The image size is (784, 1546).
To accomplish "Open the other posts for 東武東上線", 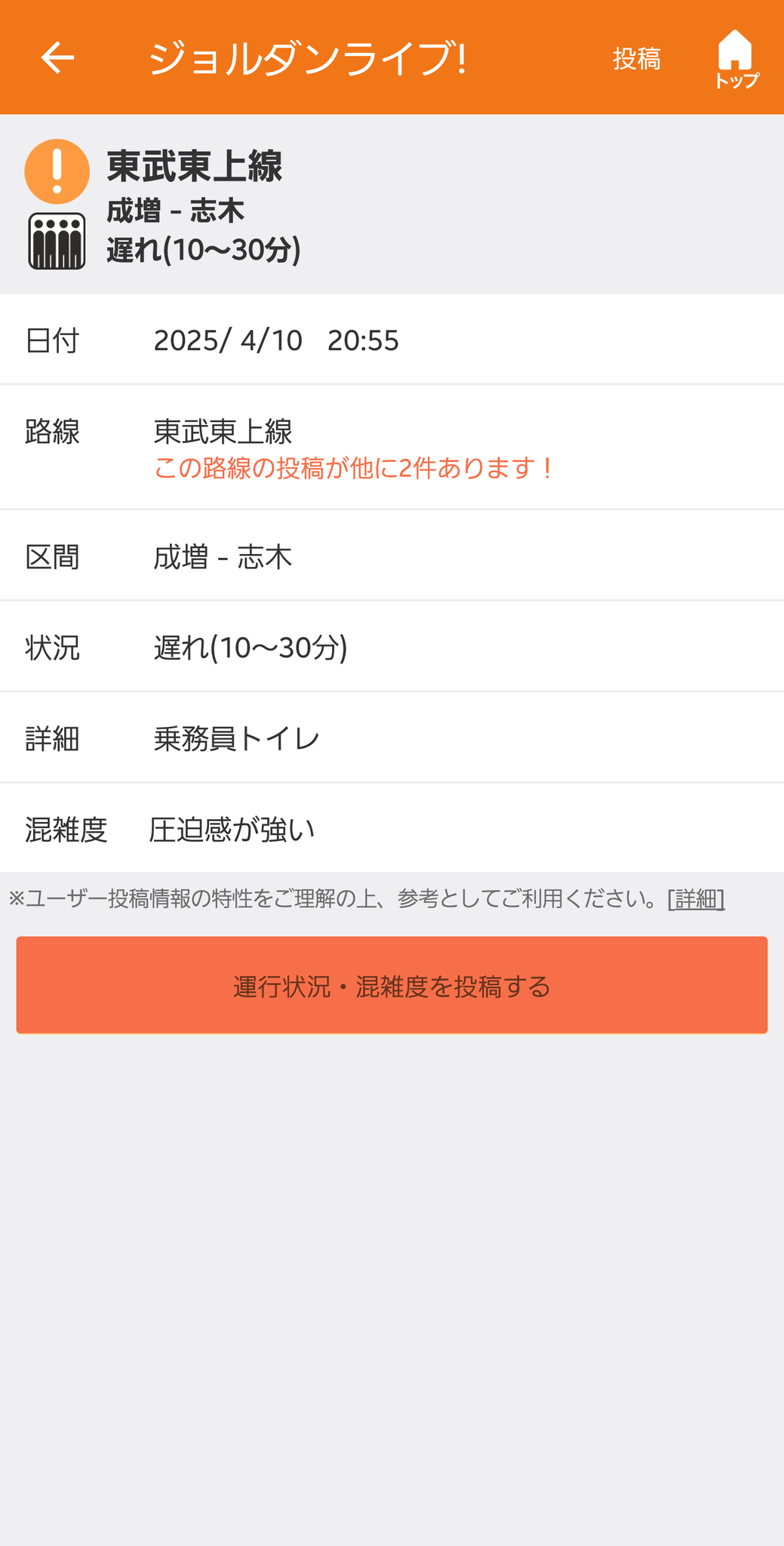I will 354,469.
